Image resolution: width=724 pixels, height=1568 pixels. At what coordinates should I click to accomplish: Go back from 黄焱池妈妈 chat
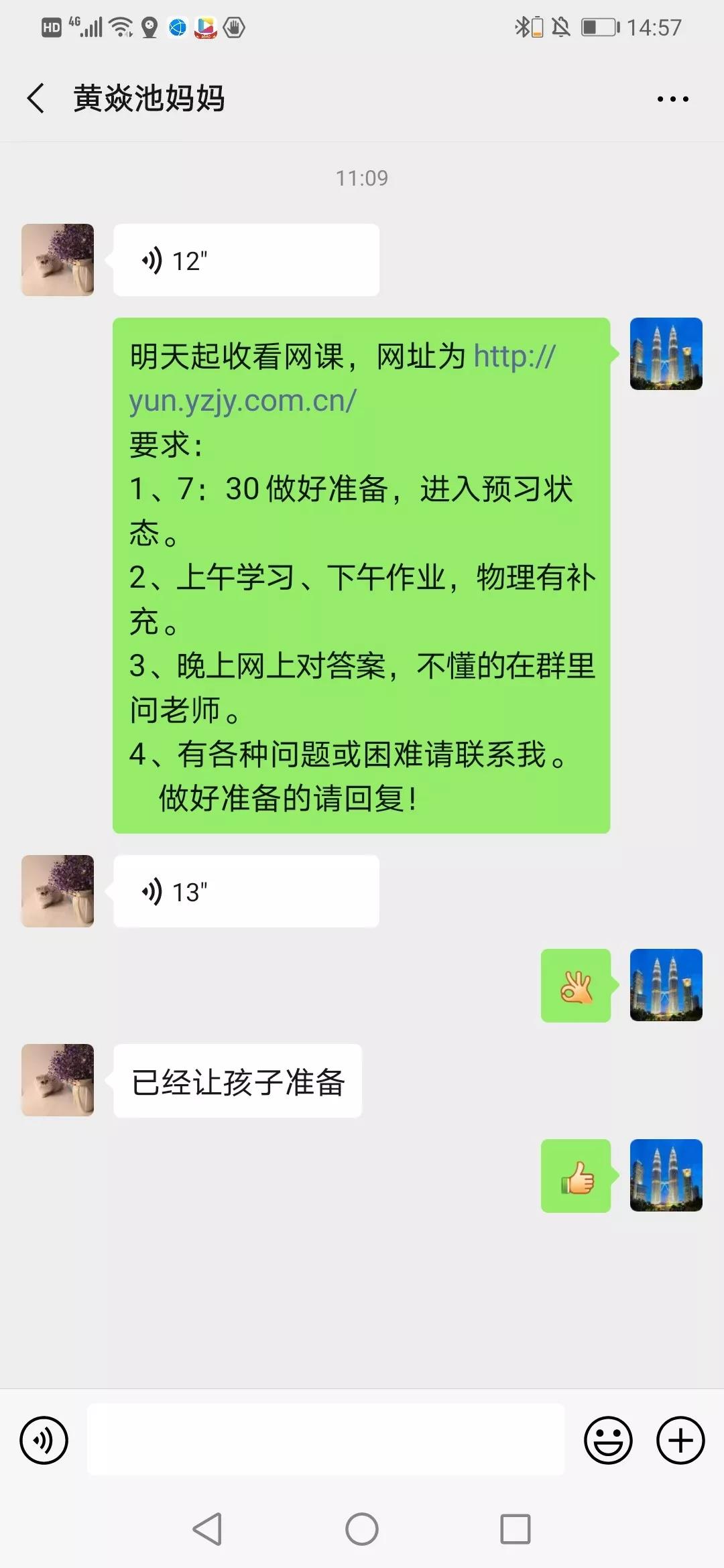pos(36,99)
